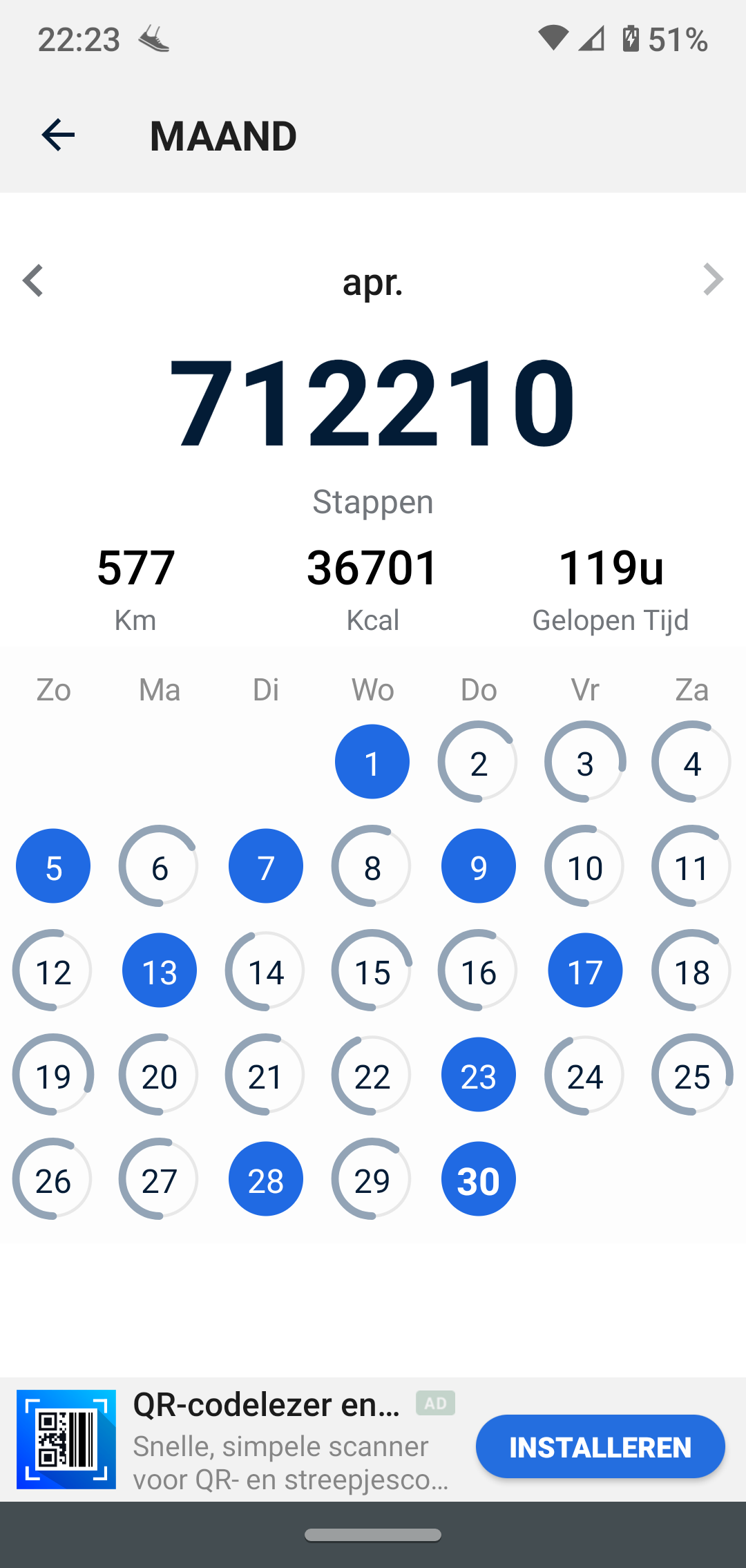Show the previous month
This screenshot has width=746, height=1568.
(33, 280)
